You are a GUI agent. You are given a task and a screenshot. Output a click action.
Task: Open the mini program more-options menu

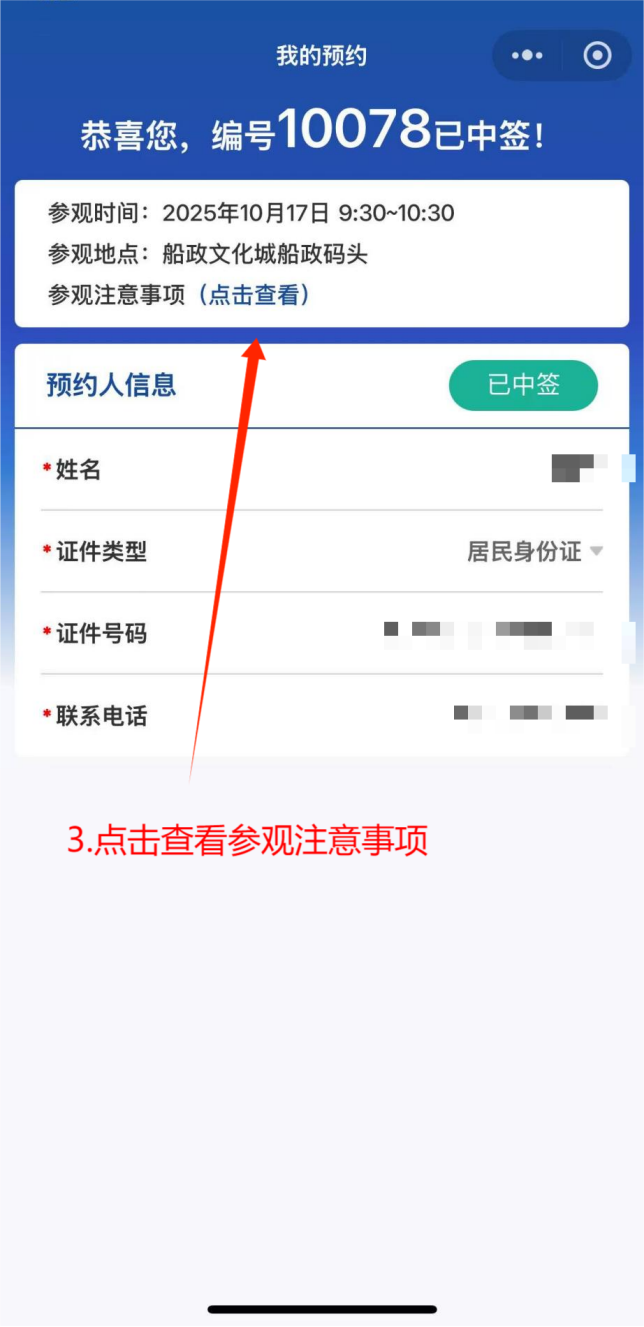coord(527,56)
